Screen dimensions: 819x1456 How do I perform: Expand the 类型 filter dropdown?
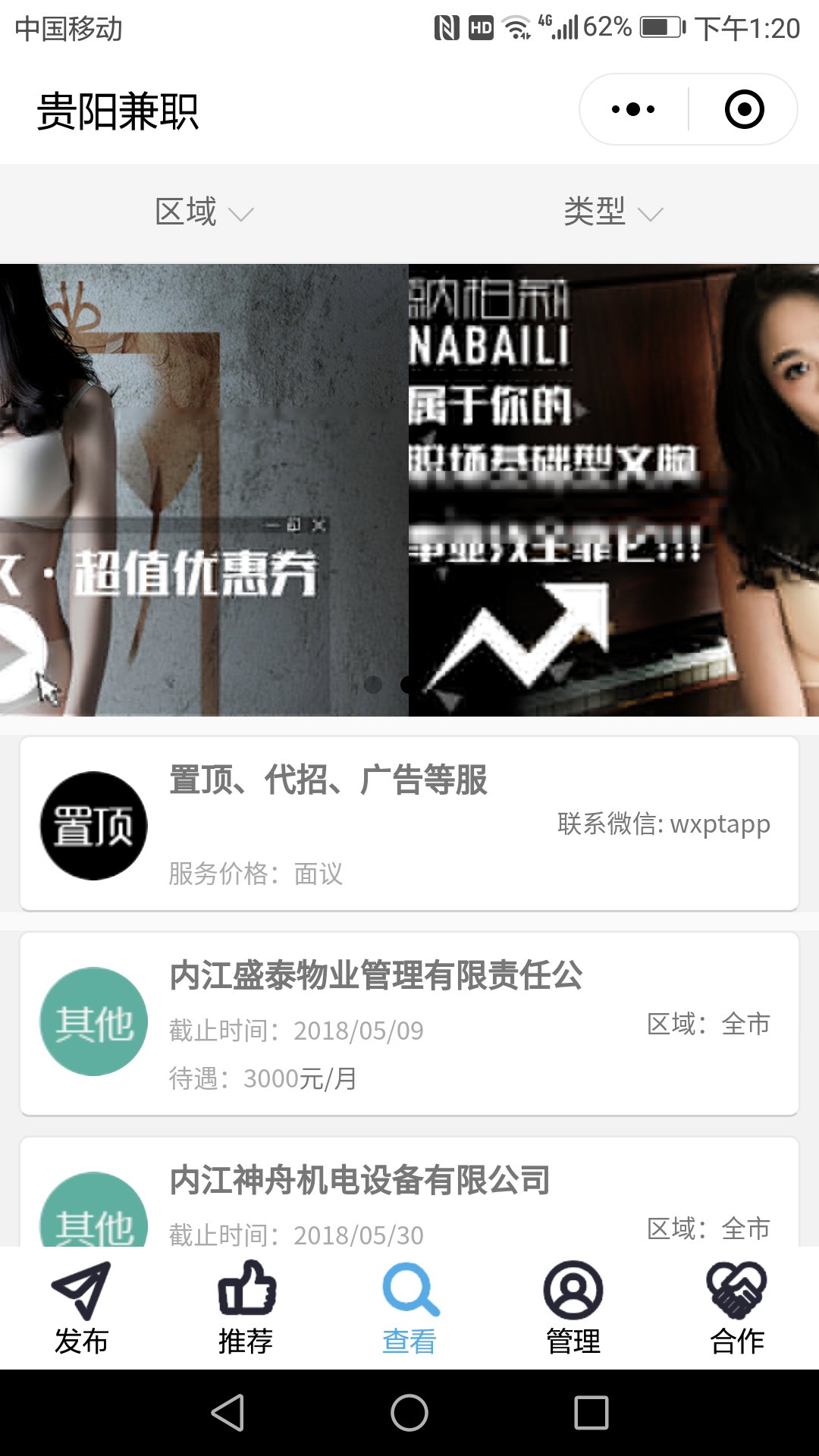tap(613, 212)
